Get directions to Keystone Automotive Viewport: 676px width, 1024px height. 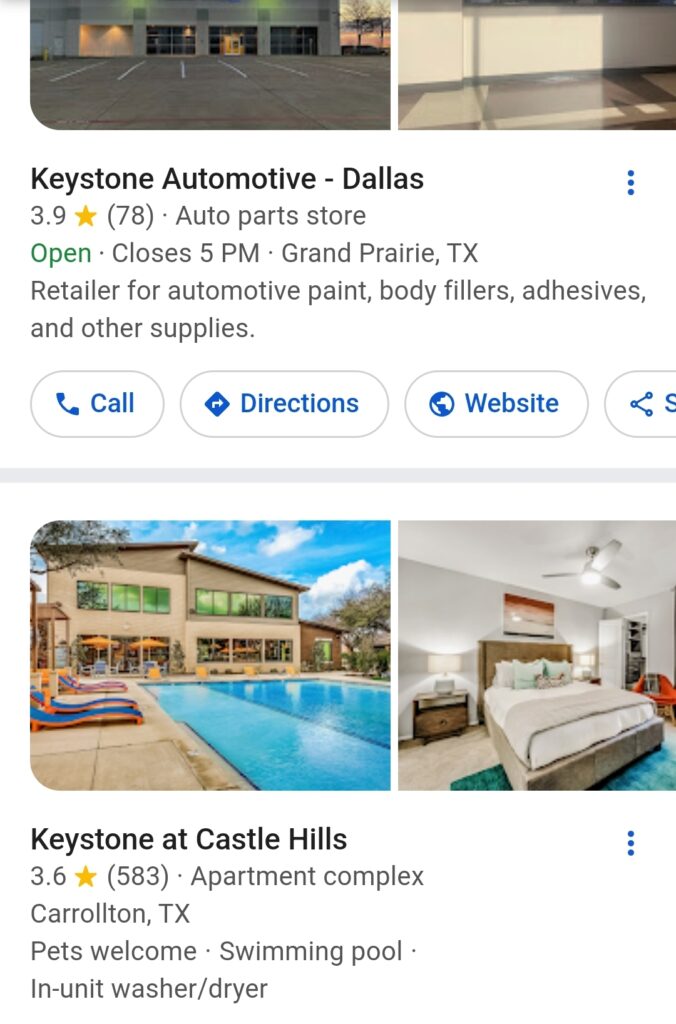(284, 404)
